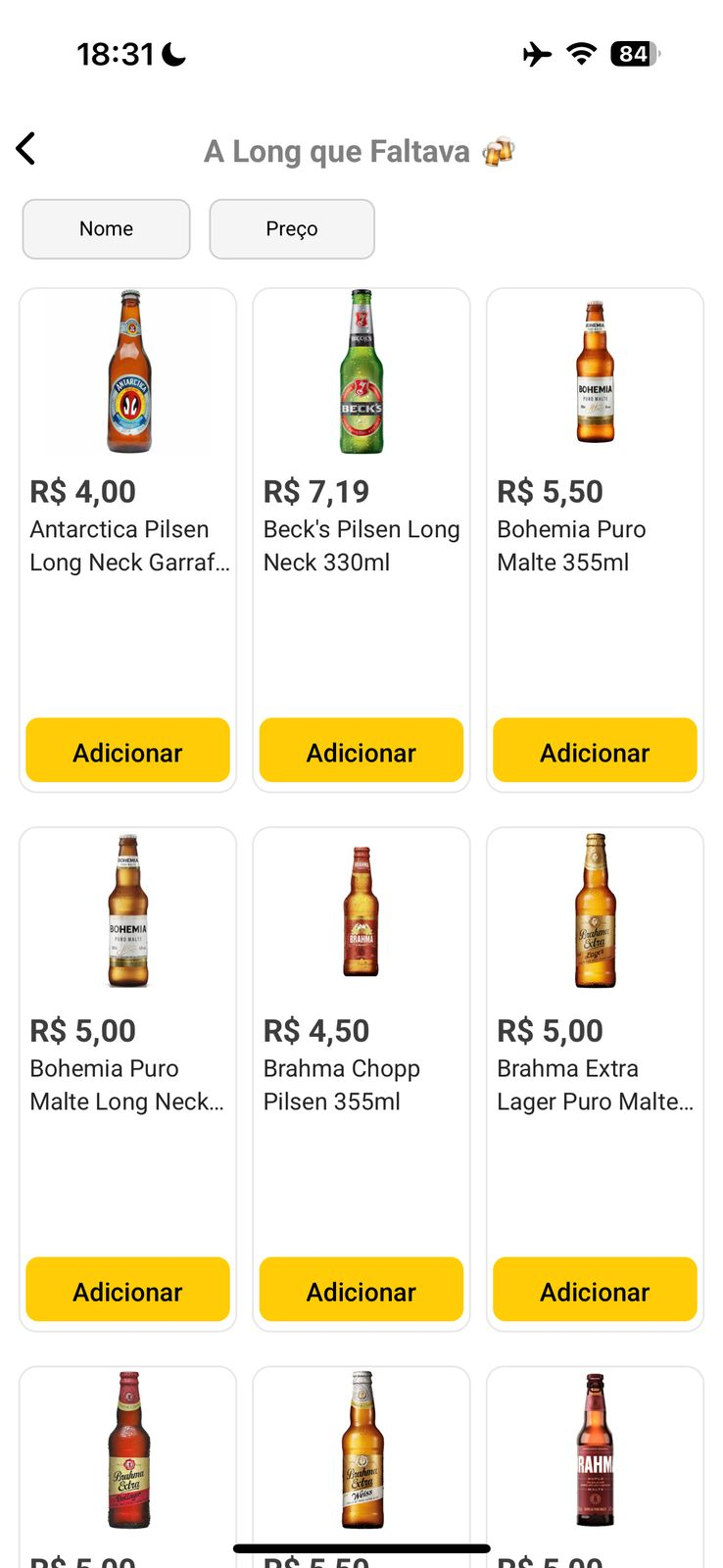Open Bohemia Puro Malte Long Neck card
Viewport: 723px width, 1568px height.
[127, 980]
